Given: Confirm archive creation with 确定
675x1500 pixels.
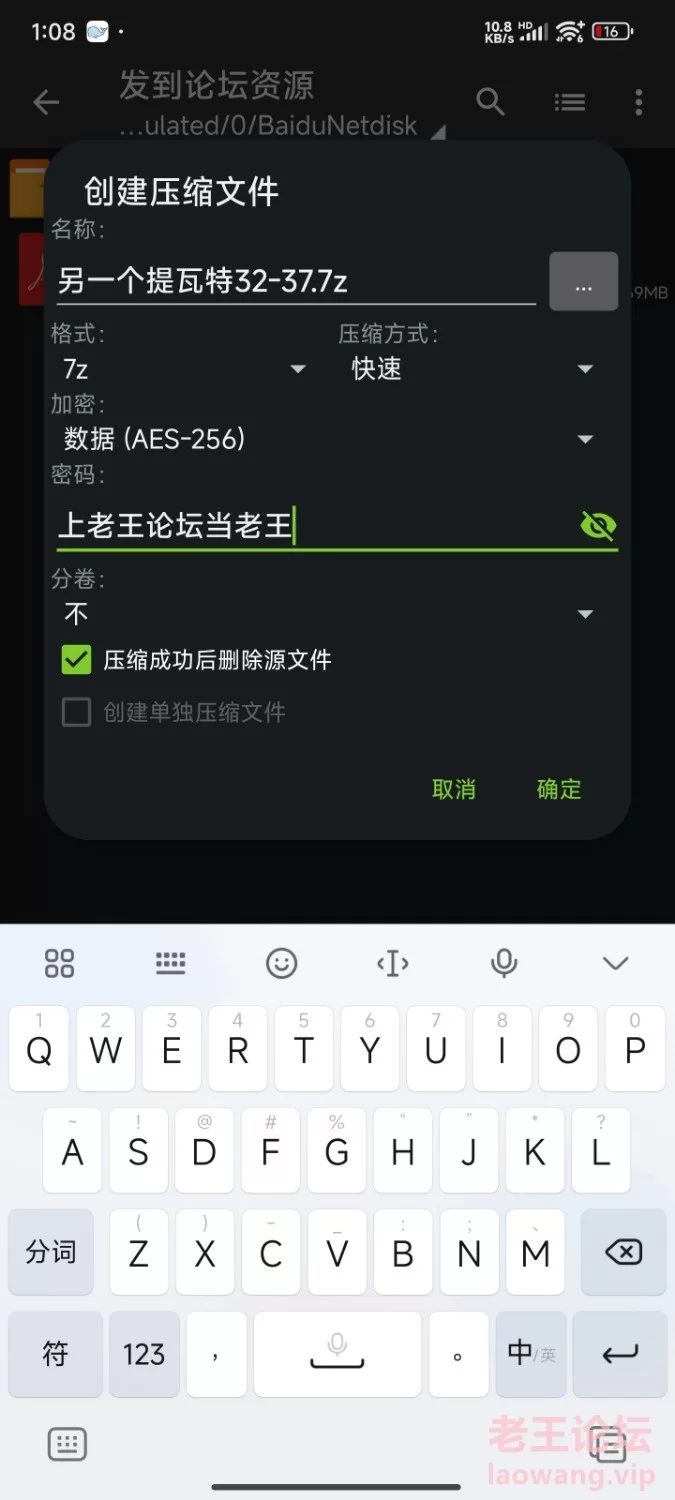Looking at the screenshot, I should point(559,789).
